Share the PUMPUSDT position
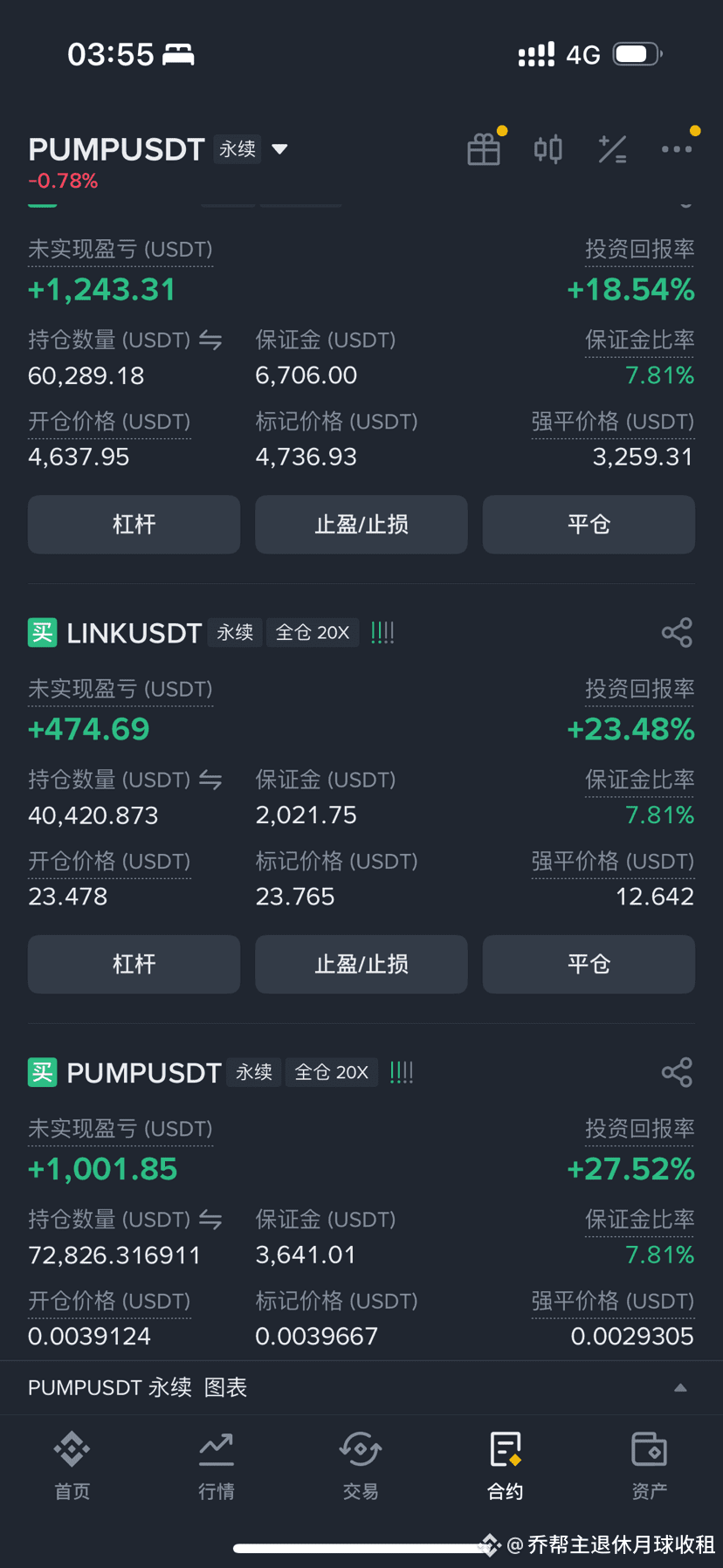Screen dimensions: 723x1568 click(x=677, y=1072)
